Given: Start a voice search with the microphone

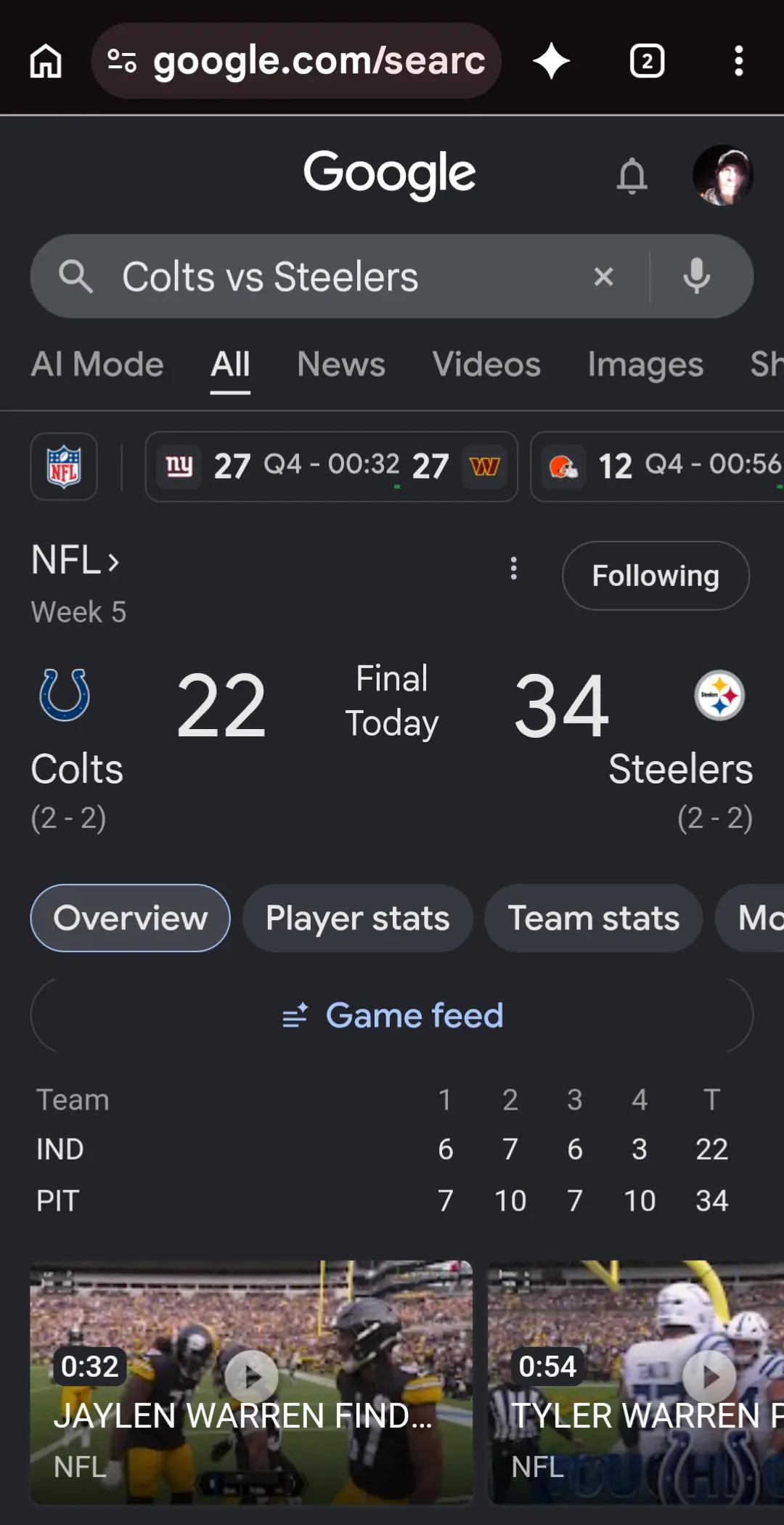Looking at the screenshot, I should click(696, 277).
